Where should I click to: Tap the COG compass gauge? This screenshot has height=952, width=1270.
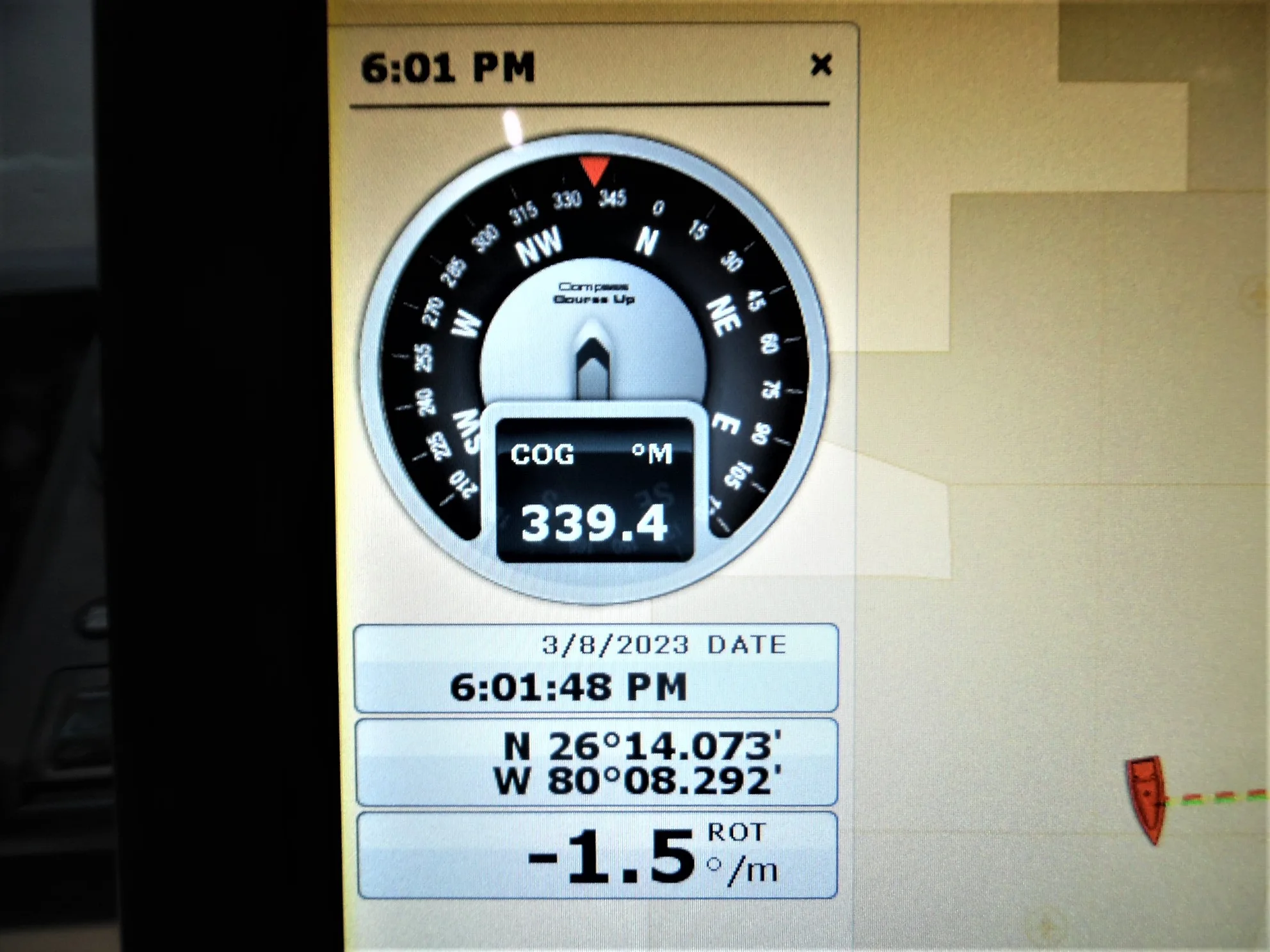pos(594,368)
